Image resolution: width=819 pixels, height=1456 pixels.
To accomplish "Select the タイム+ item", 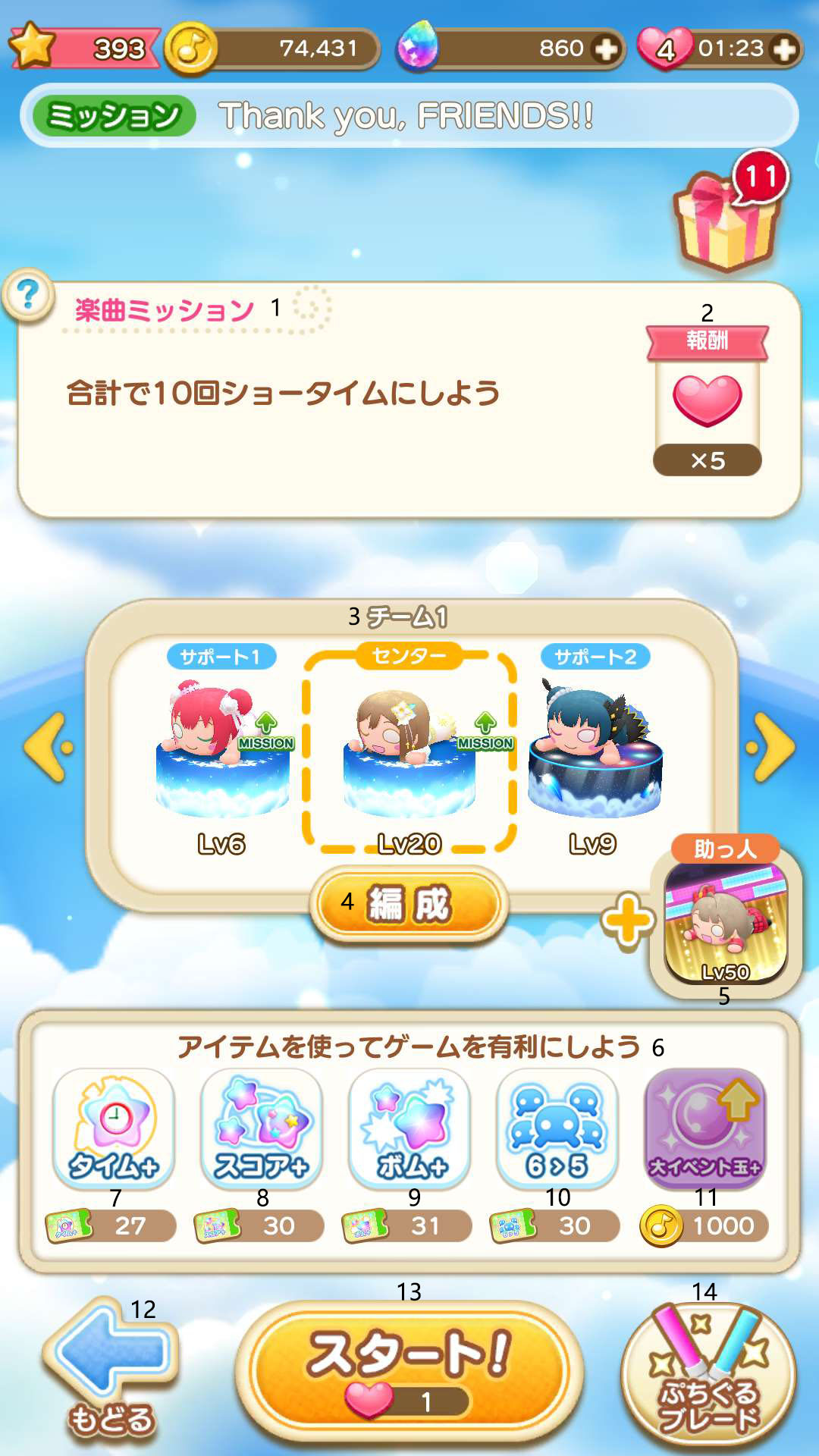I will point(114,1128).
